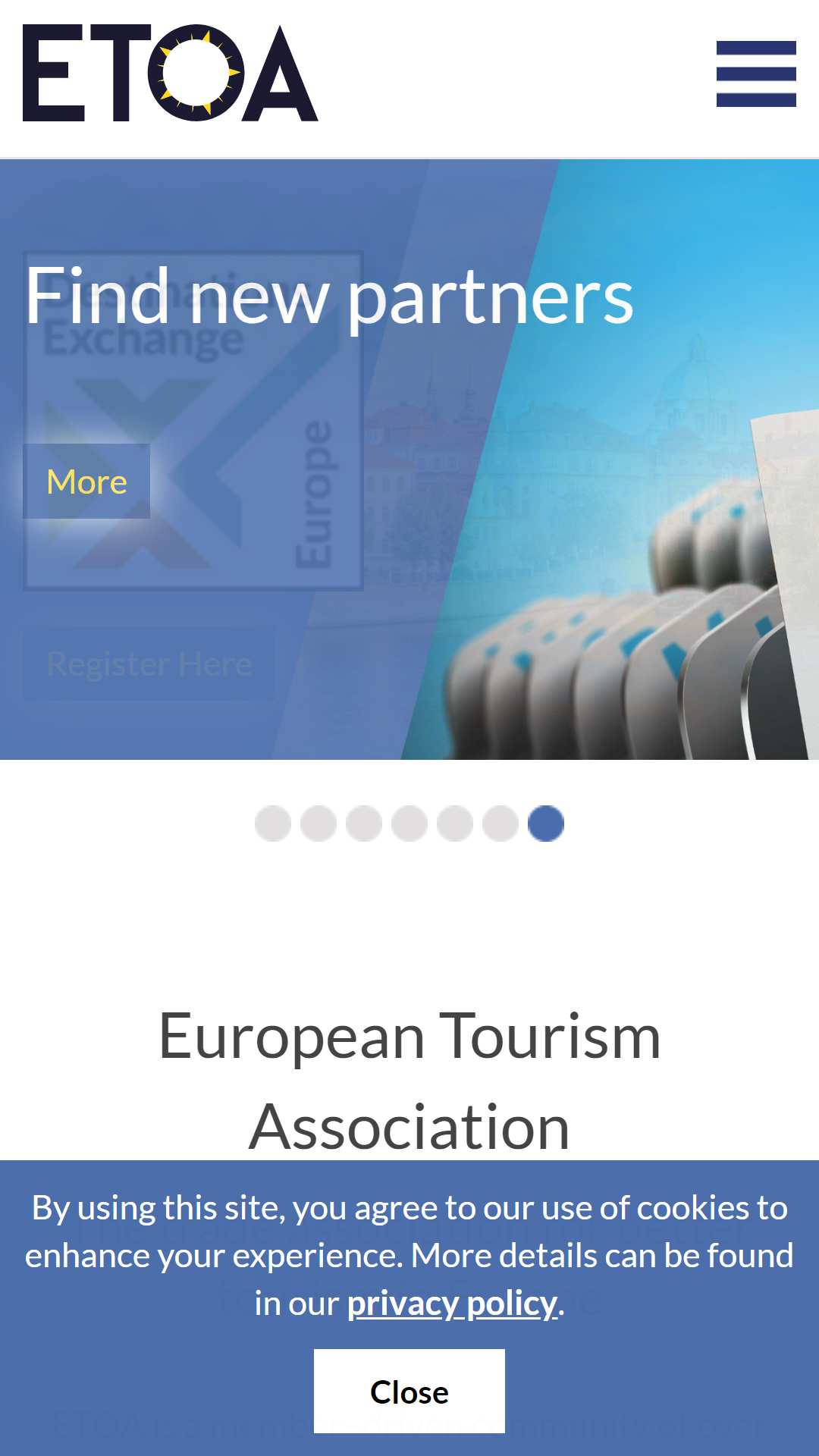Go to the third carousel slide
Viewport: 819px width, 1456px height.
[364, 824]
